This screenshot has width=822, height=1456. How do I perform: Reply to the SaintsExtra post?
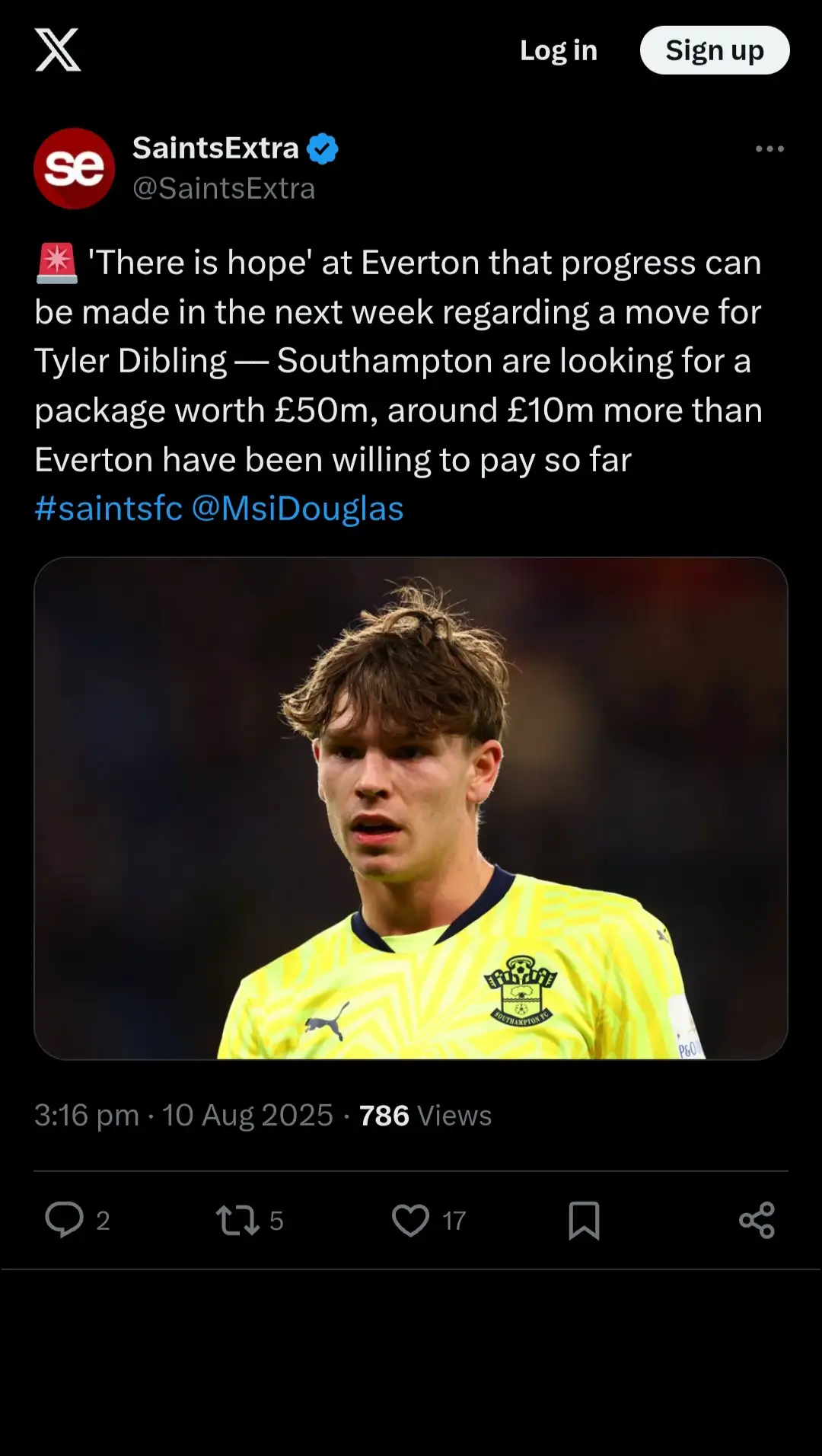coord(65,1220)
